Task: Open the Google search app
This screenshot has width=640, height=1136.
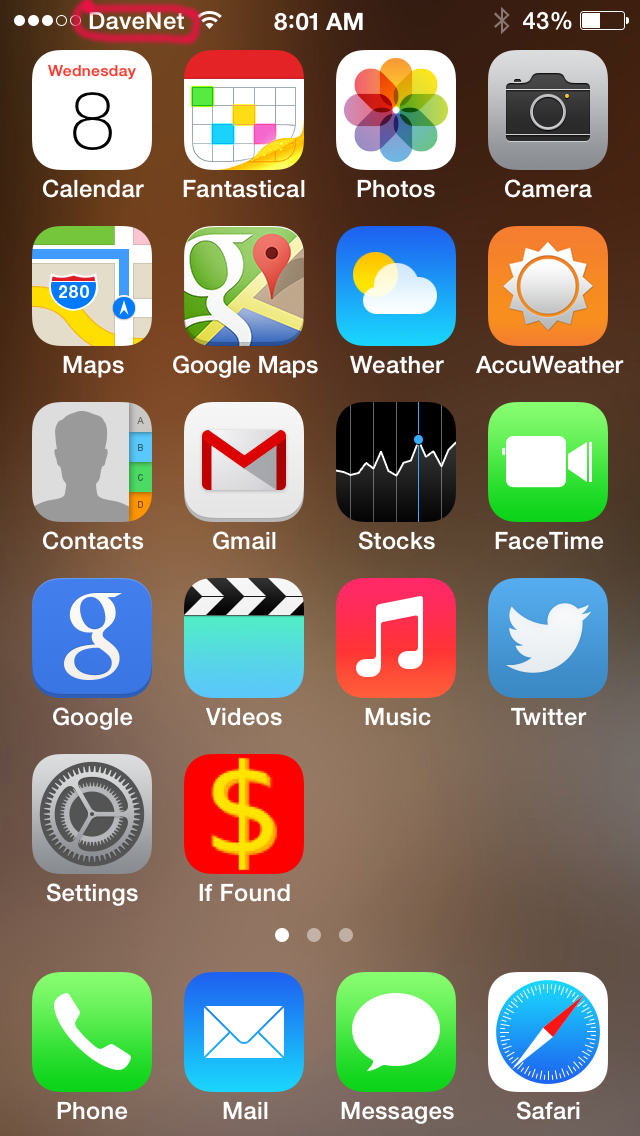Action: coord(92,638)
